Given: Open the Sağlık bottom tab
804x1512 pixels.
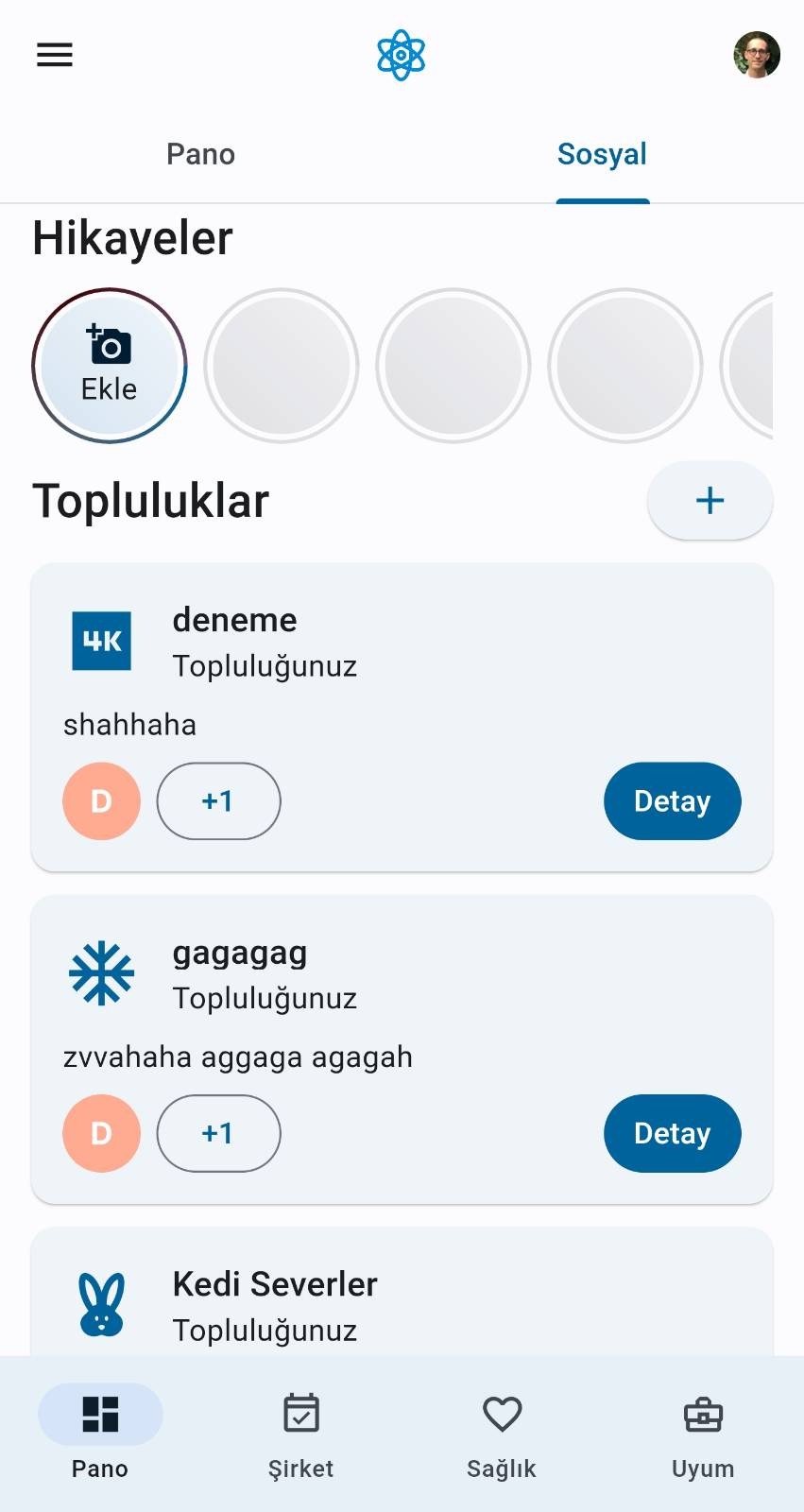Looking at the screenshot, I should pos(502,1435).
